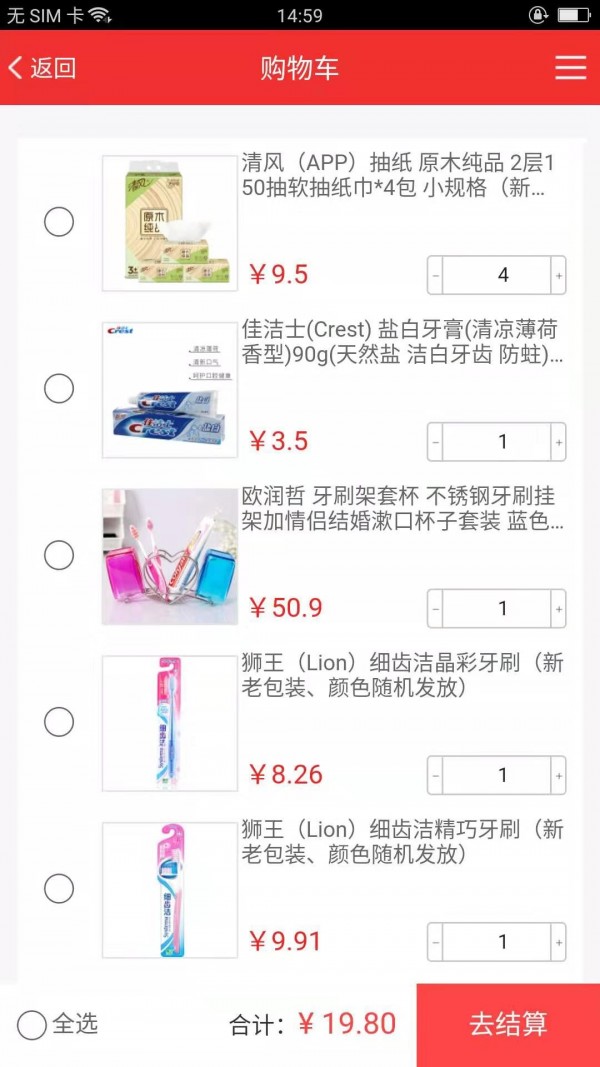The width and height of the screenshot is (600, 1067).
Task: Increase quantity of 狮王 细齿洁晶彩牙刷
Action: click(558, 775)
